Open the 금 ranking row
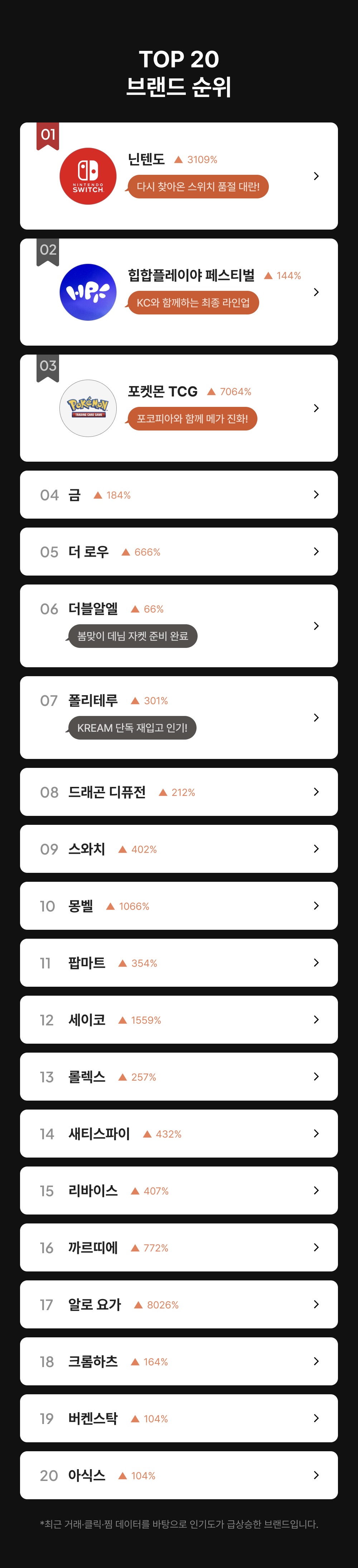 point(178,495)
